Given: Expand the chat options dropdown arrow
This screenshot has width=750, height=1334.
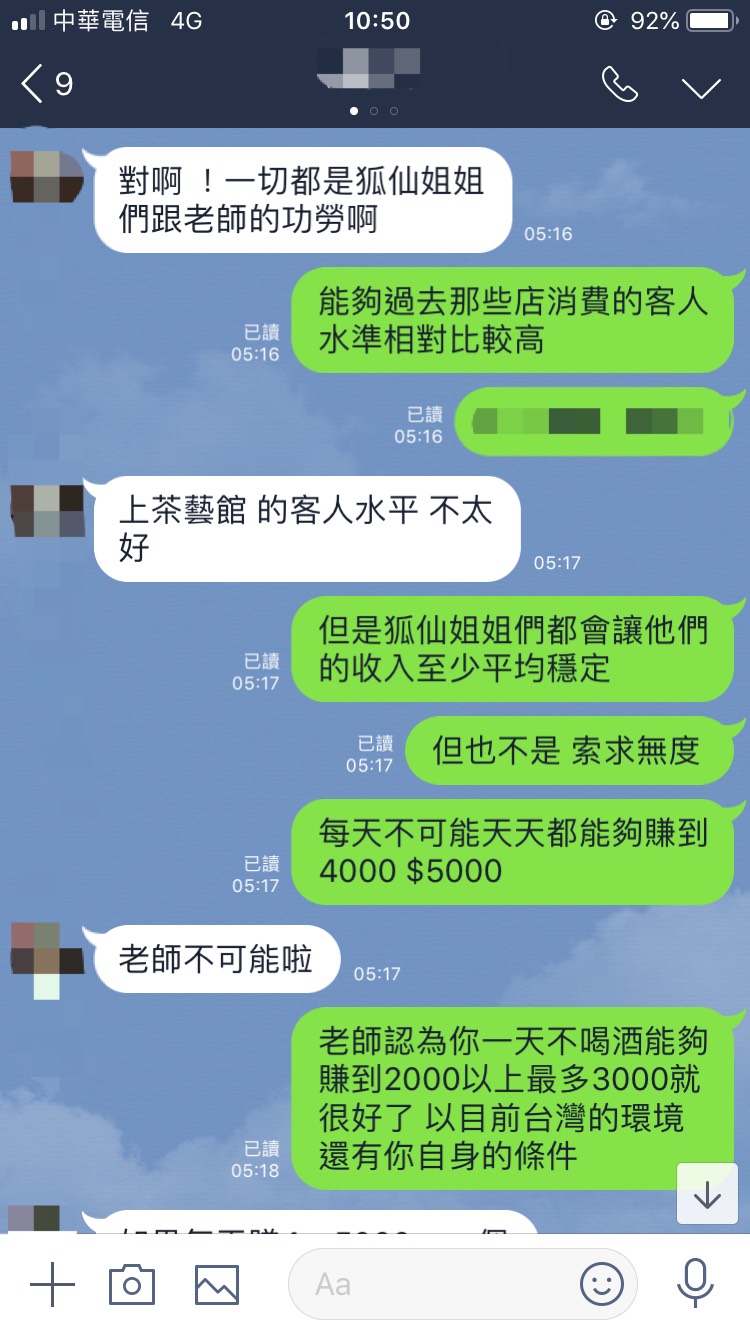Looking at the screenshot, I should (701, 87).
